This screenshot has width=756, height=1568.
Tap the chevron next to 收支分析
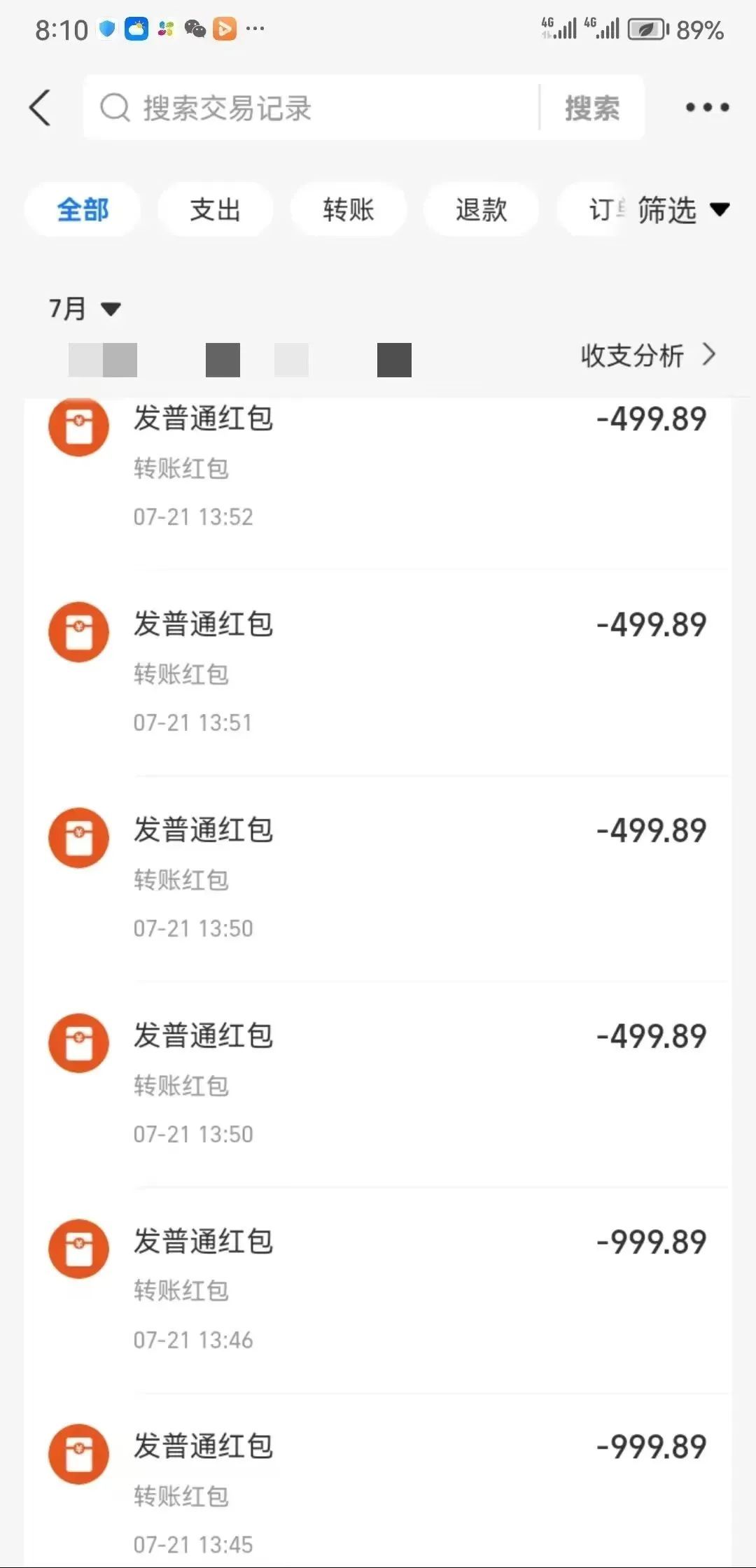pyautogui.click(x=709, y=356)
